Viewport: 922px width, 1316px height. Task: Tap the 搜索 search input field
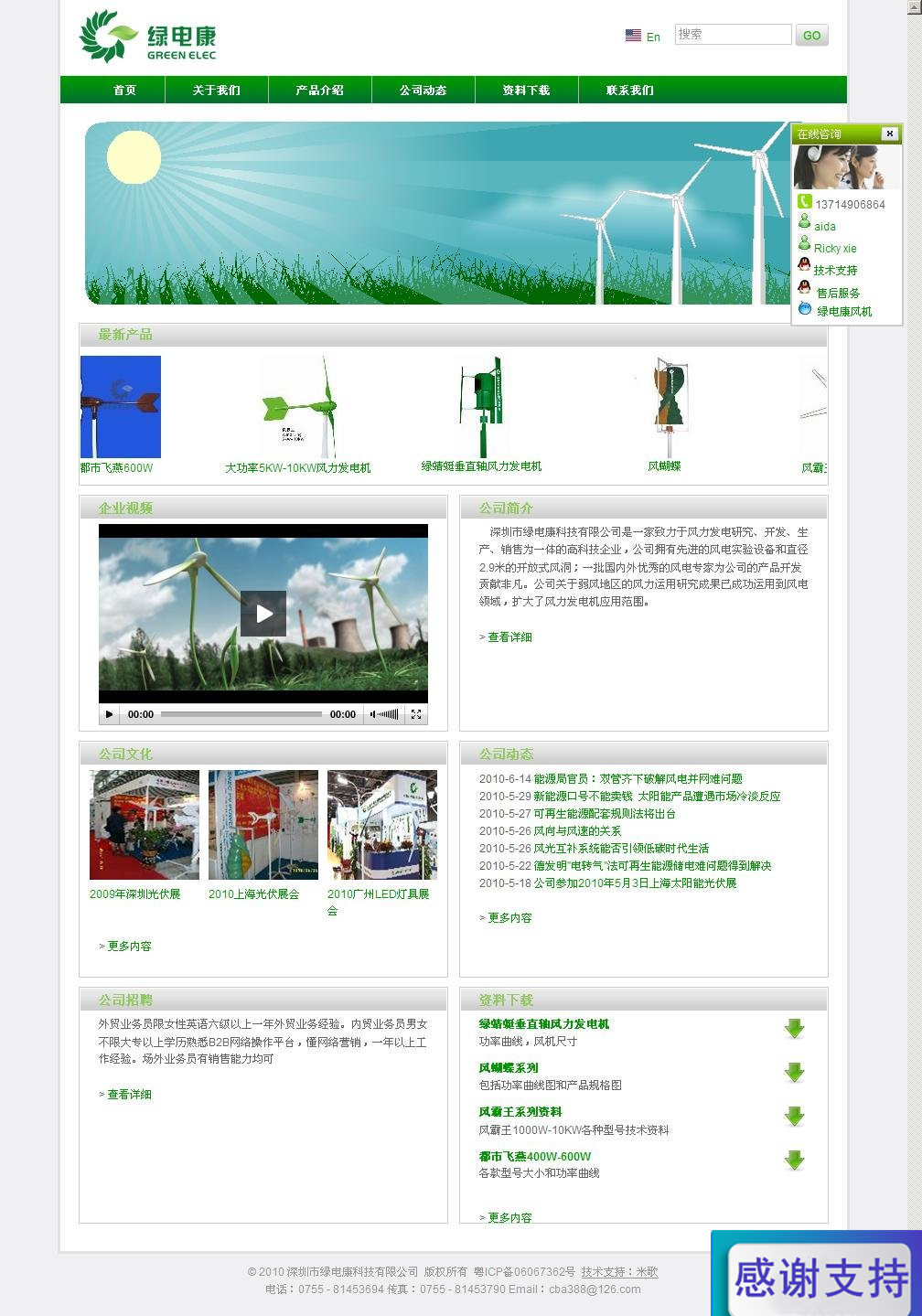point(733,35)
